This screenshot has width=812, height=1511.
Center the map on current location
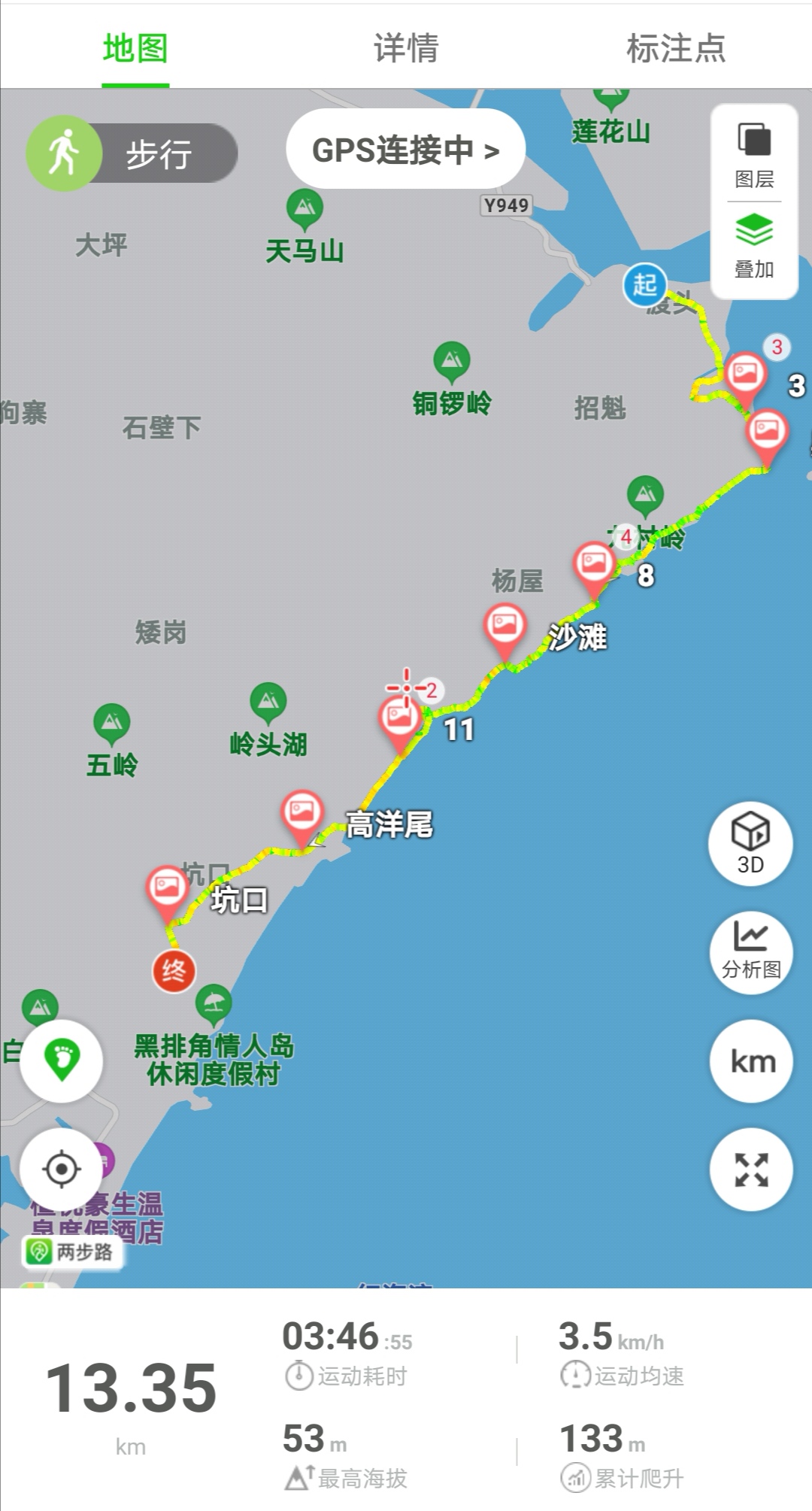tap(62, 1169)
